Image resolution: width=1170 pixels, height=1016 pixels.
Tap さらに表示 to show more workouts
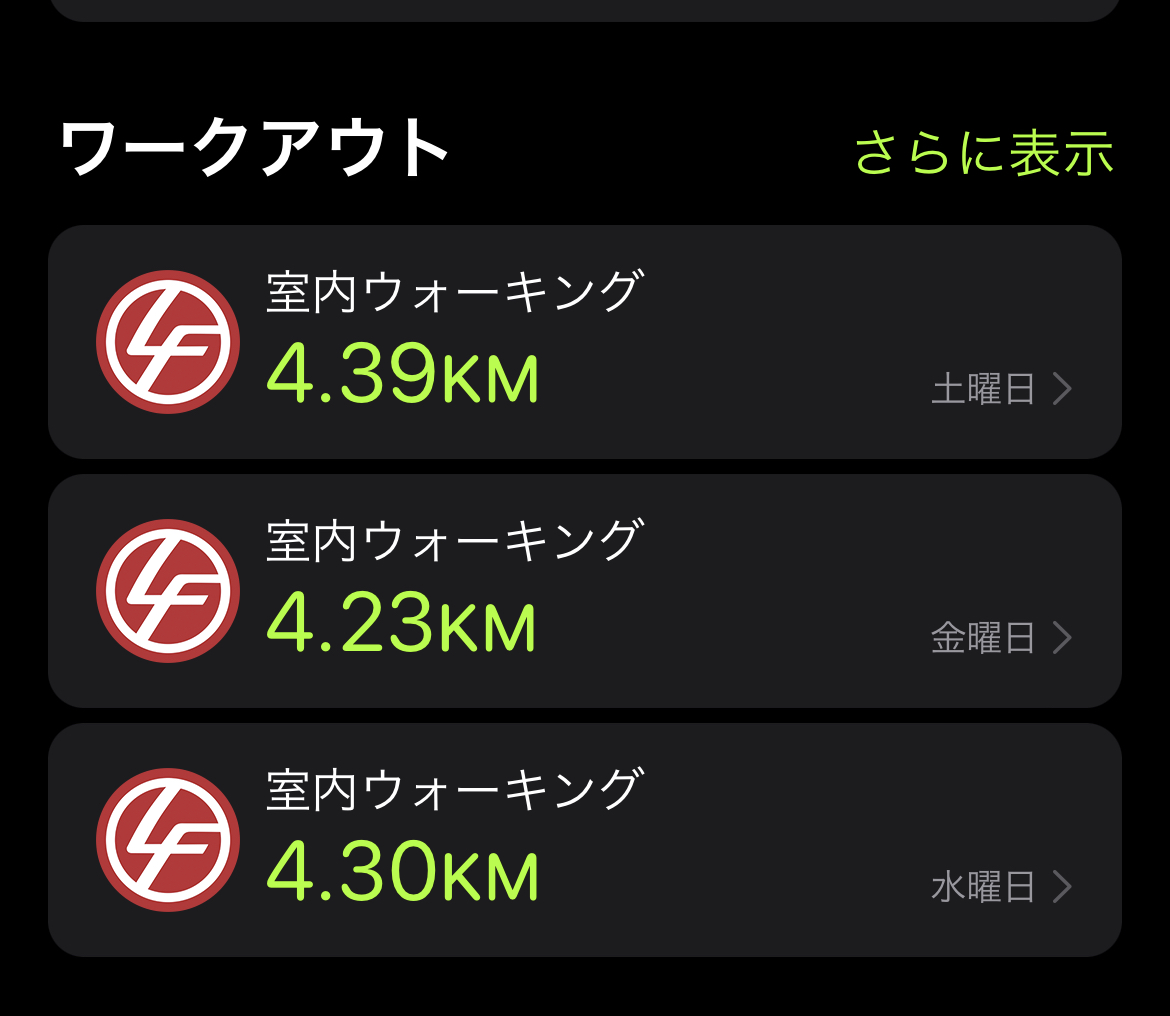coord(983,153)
